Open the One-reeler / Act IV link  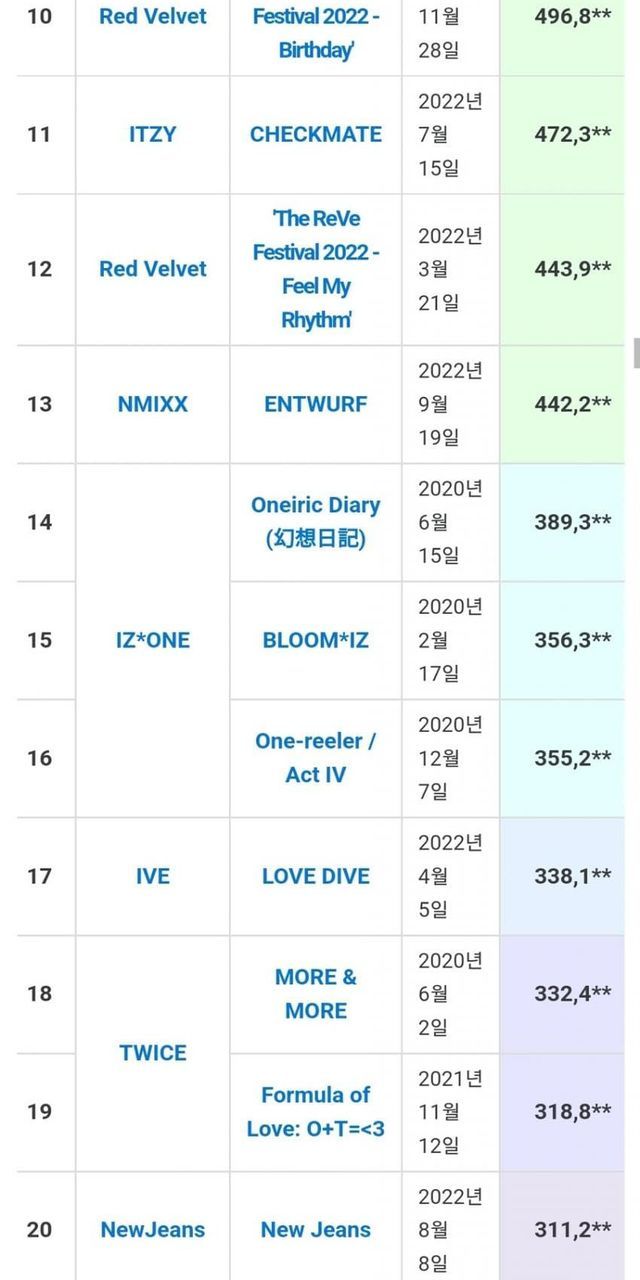point(315,758)
